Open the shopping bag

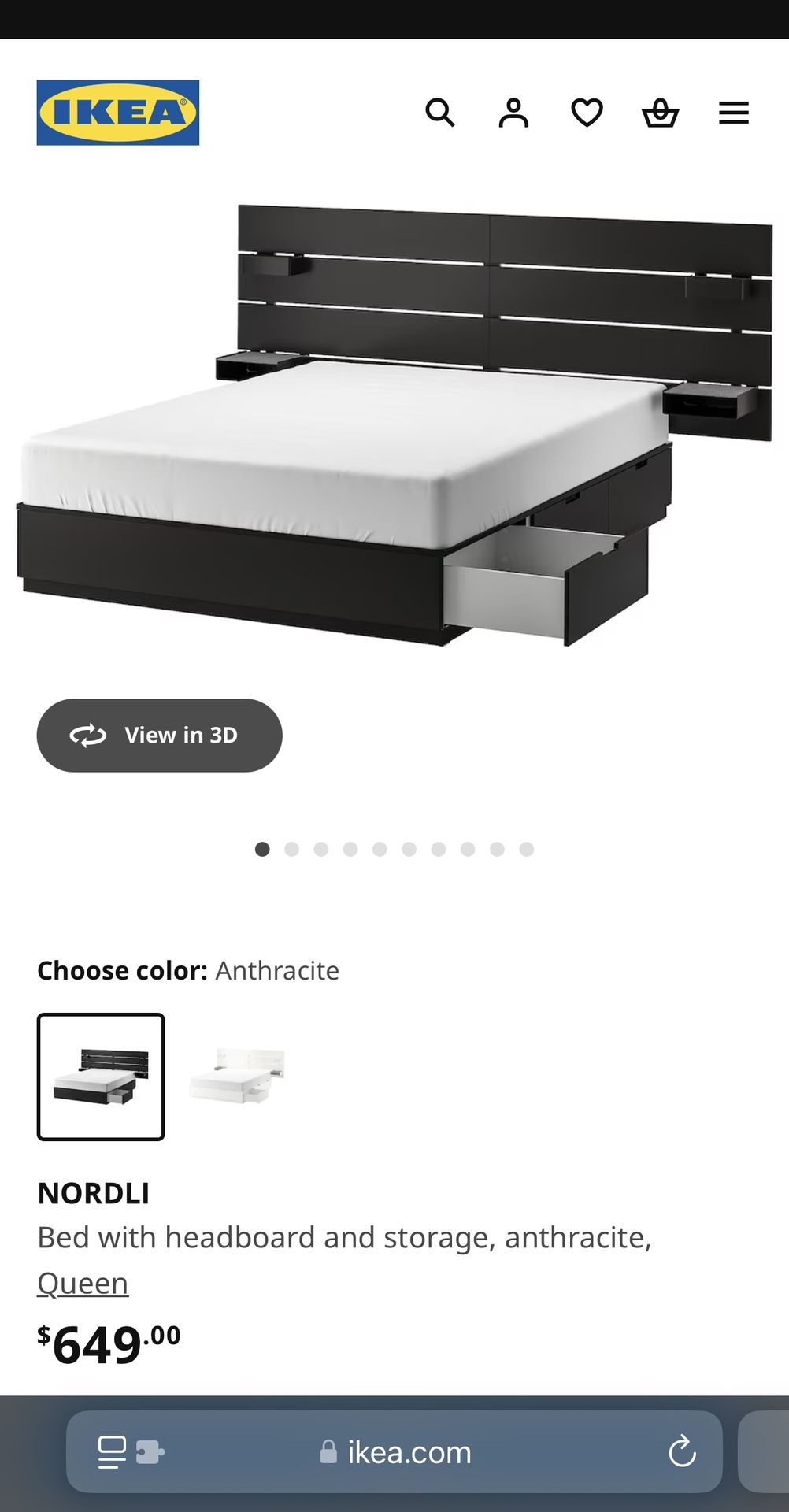(660, 113)
